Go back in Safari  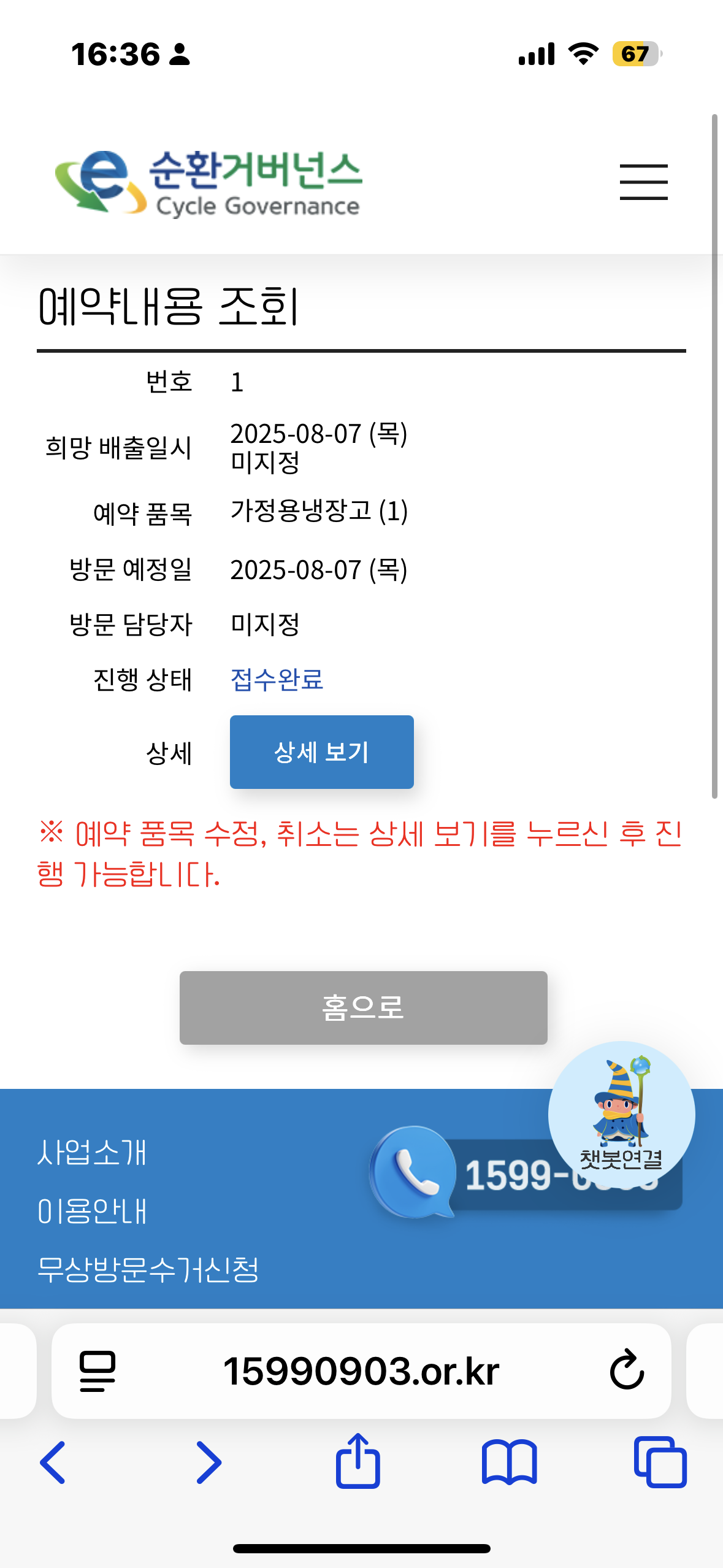coord(53,1462)
